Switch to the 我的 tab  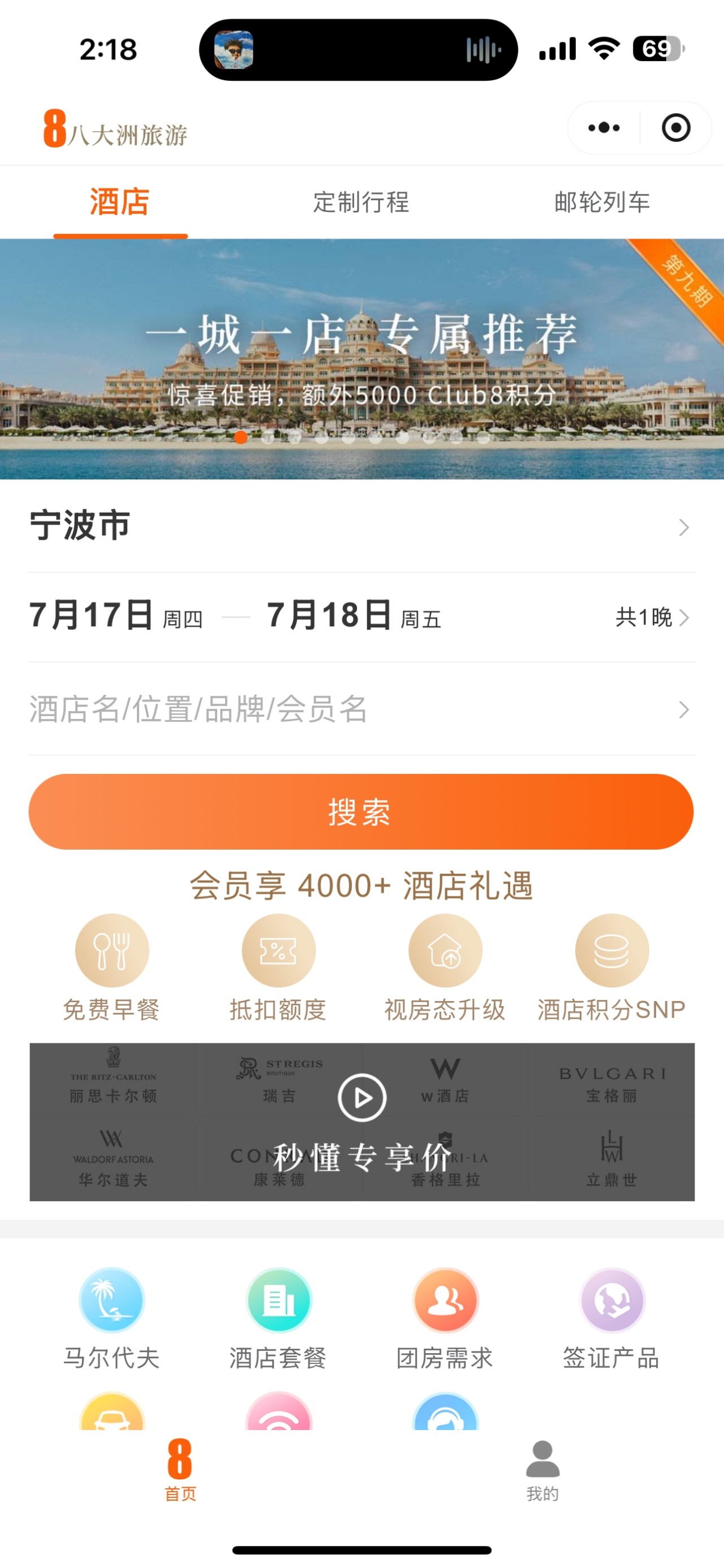(542, 1470)
